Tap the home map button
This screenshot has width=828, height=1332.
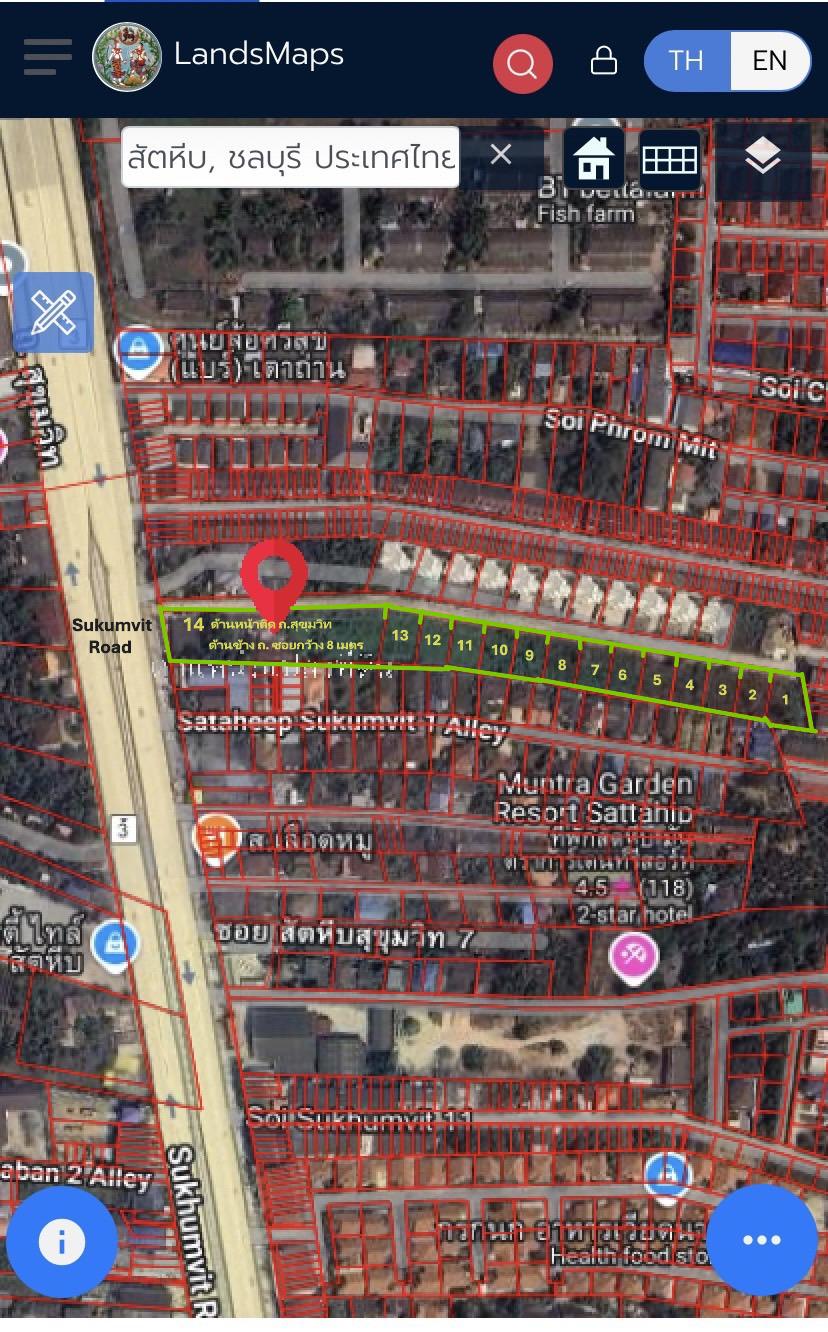593,158
